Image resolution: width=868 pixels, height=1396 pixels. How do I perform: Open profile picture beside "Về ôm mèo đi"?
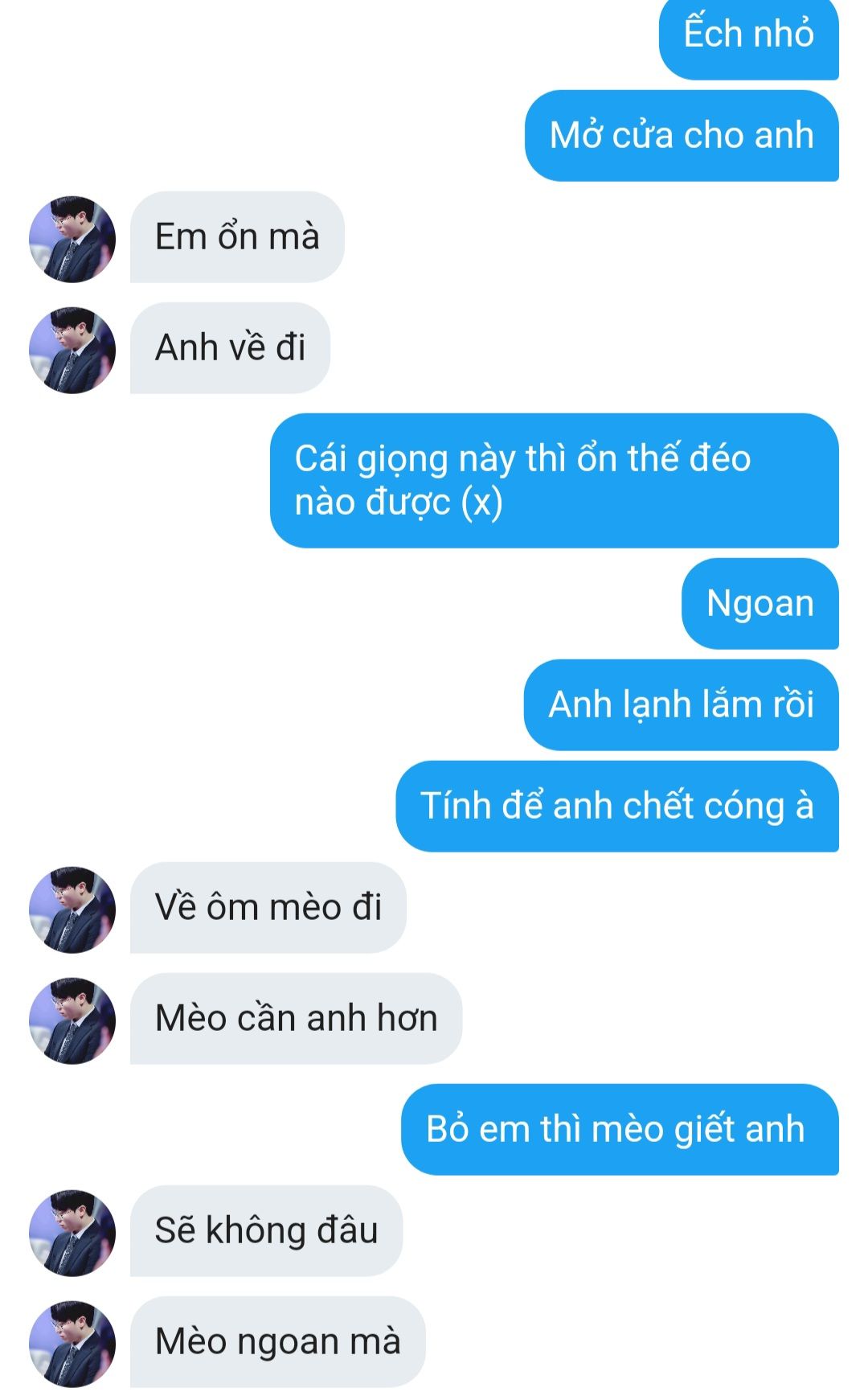pos(72,909)
